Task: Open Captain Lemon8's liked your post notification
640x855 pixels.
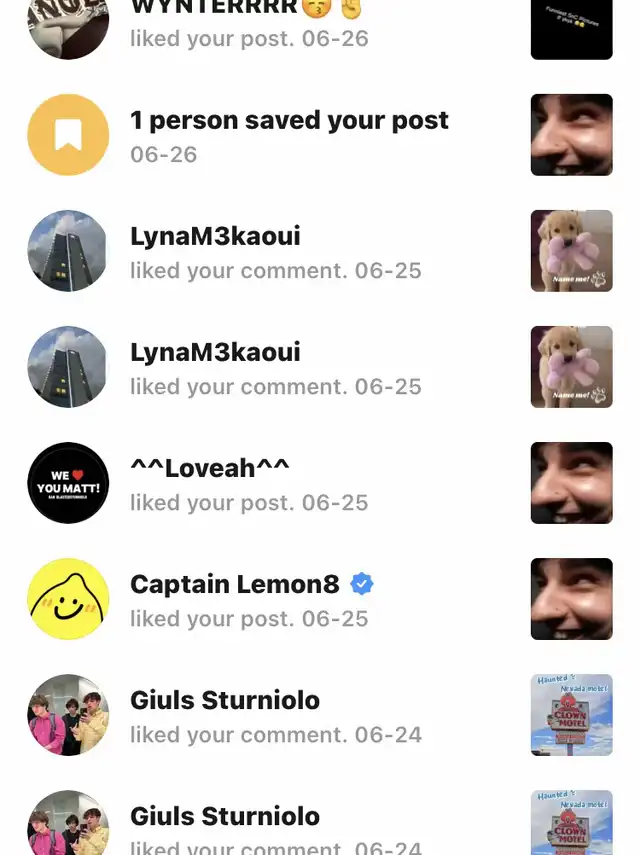Action: (x=250, y=600)
